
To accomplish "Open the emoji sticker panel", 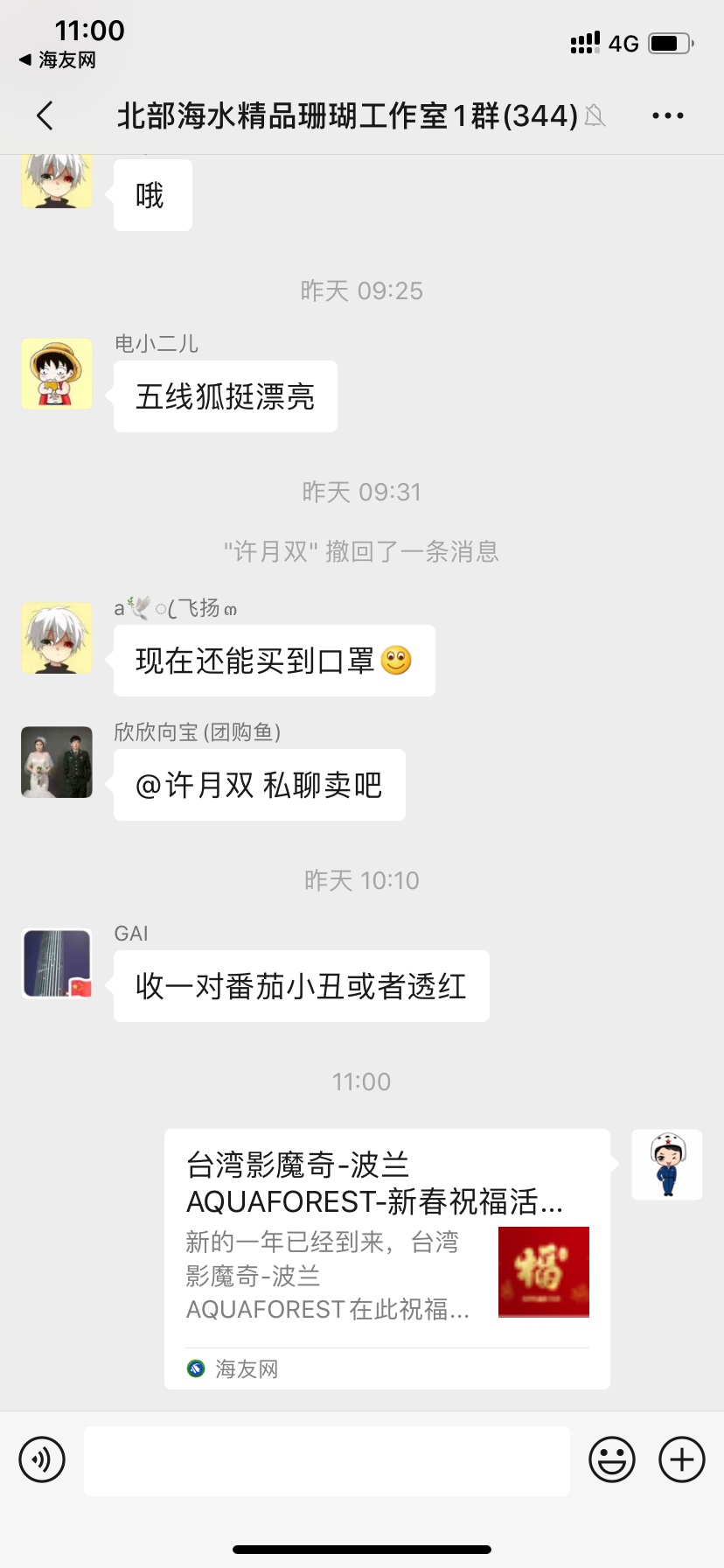I will 611,1459.
